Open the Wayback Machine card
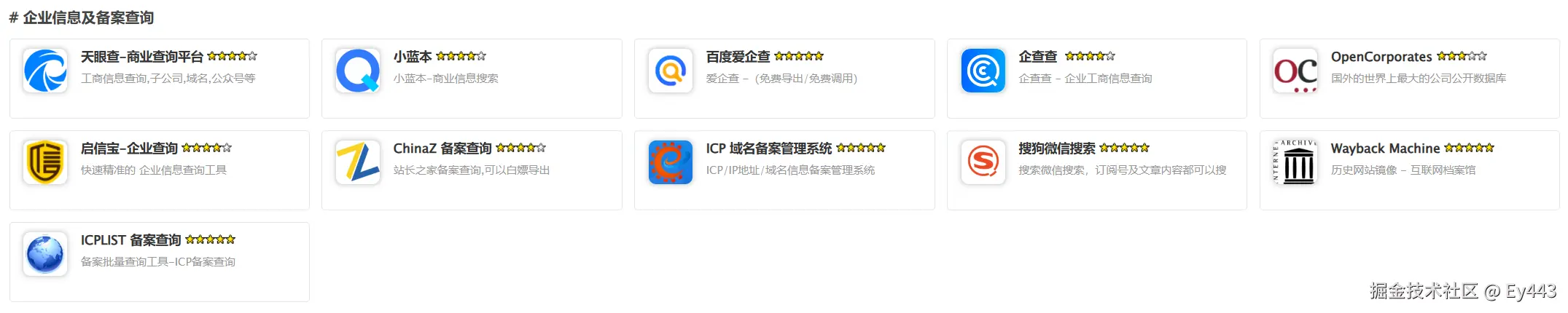Screen dimensions: 1568x313 pos(1408,170)
